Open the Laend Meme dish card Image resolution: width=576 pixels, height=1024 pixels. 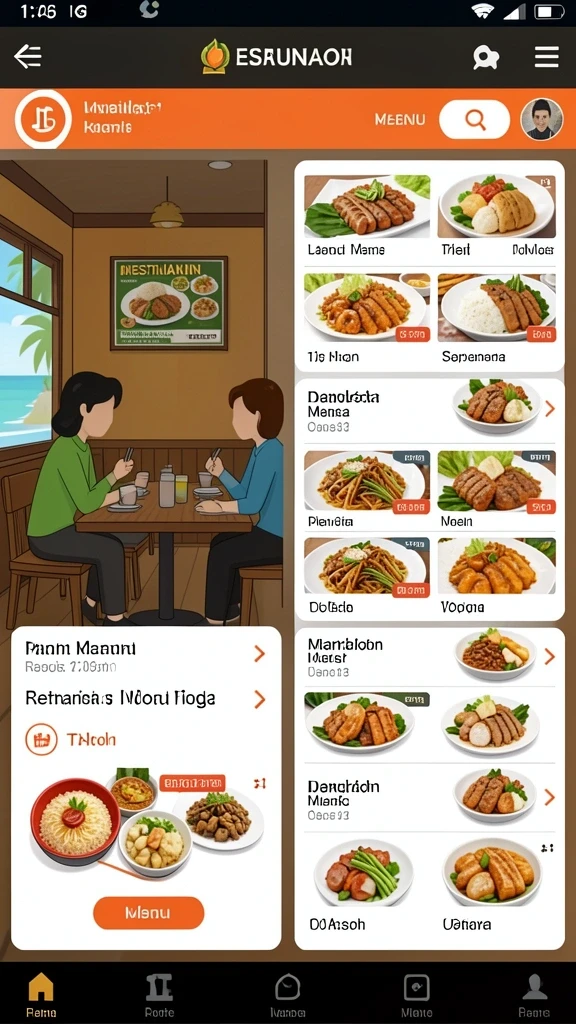tap(367, 216)
